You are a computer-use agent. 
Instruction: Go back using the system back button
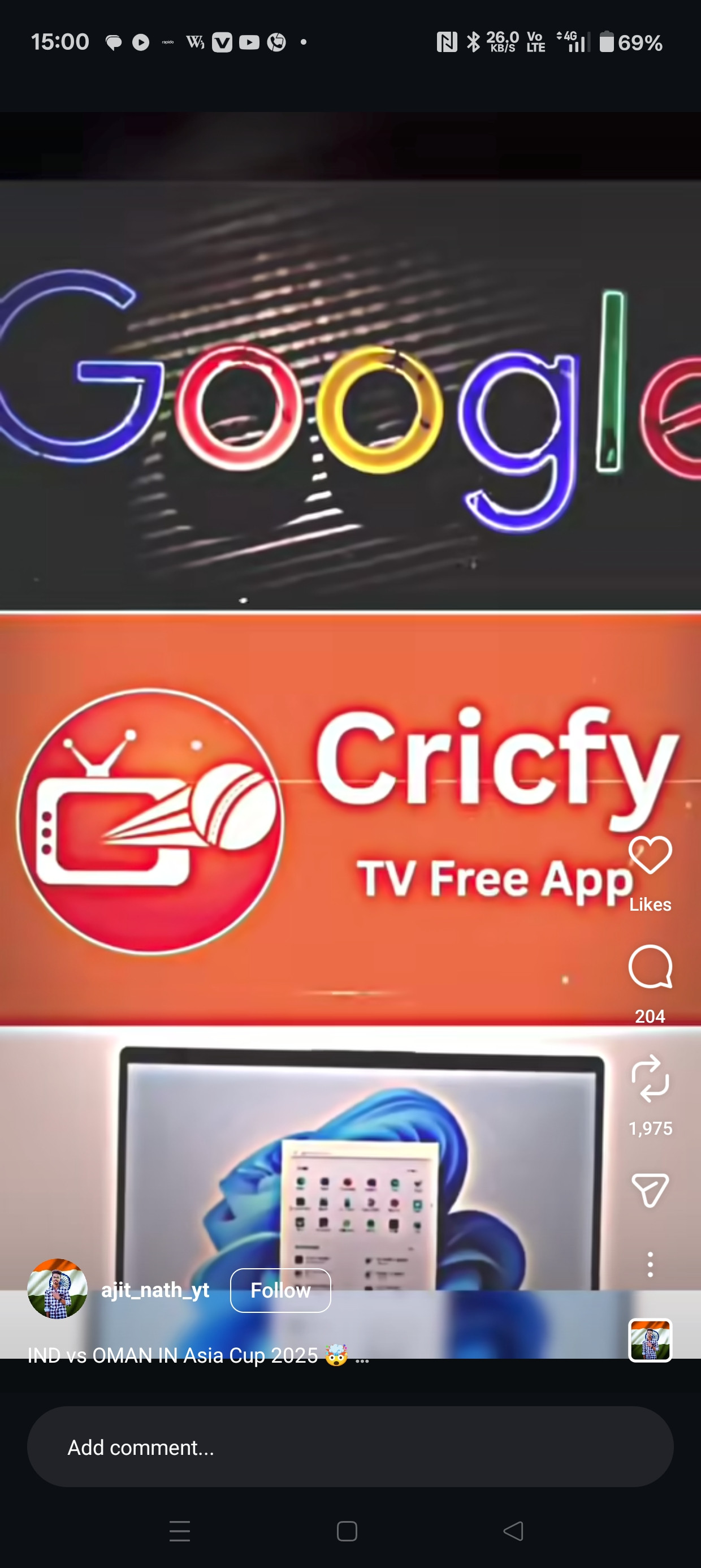[x=513, y=1530]
